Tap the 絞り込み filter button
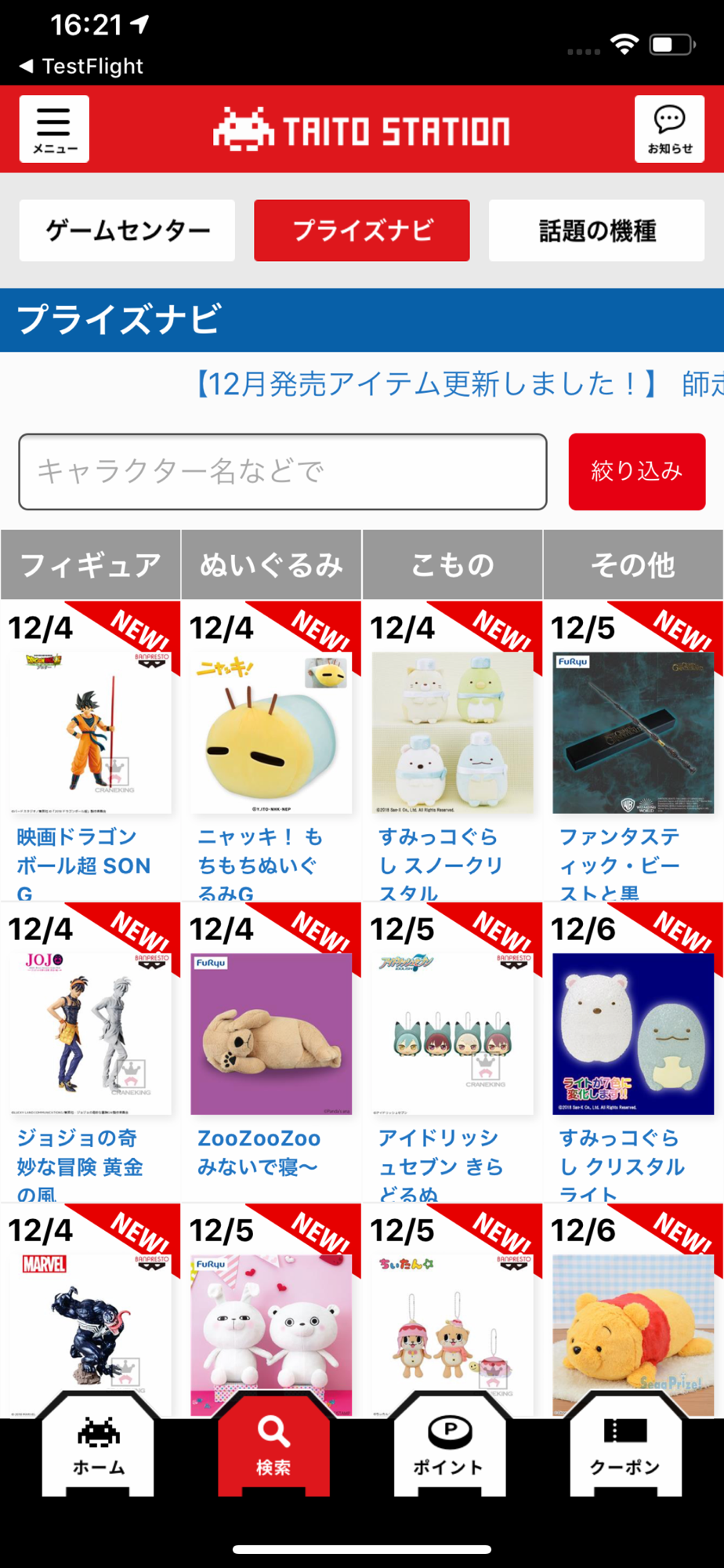This screenshot has height=1568, width=724. click(636, 471)
